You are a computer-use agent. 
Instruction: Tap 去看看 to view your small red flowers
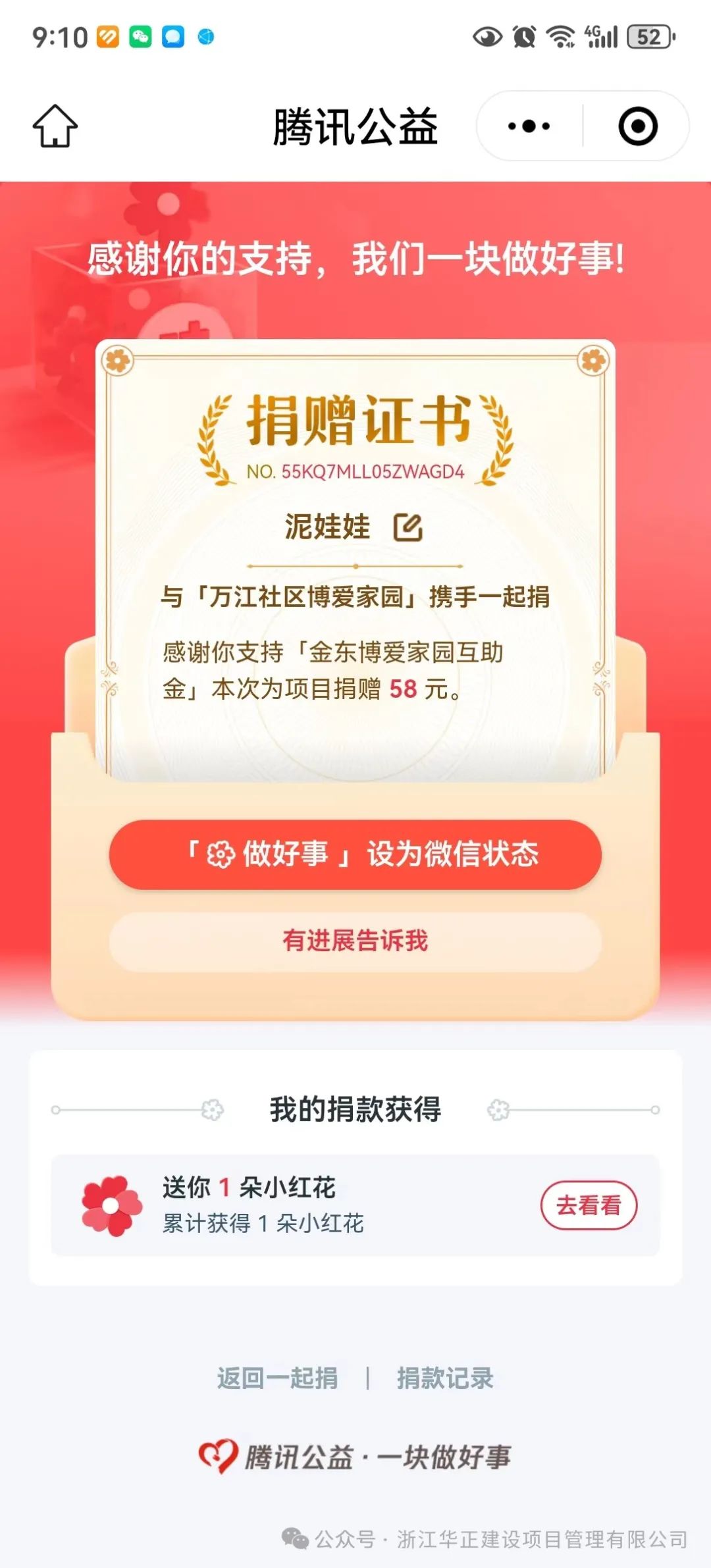tap(589, 1205)
